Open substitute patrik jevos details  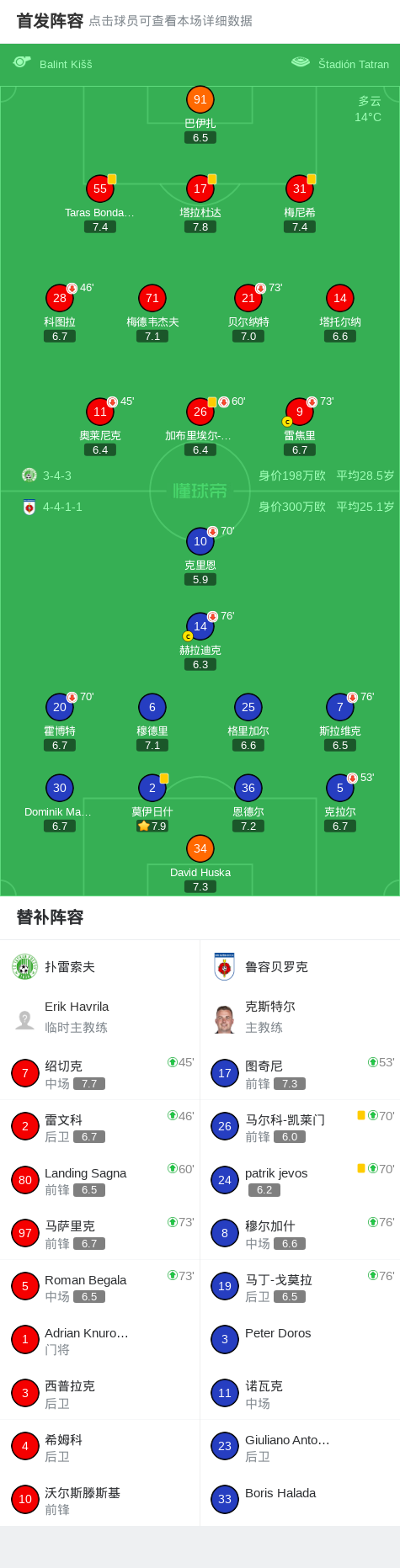(300, 1180)
